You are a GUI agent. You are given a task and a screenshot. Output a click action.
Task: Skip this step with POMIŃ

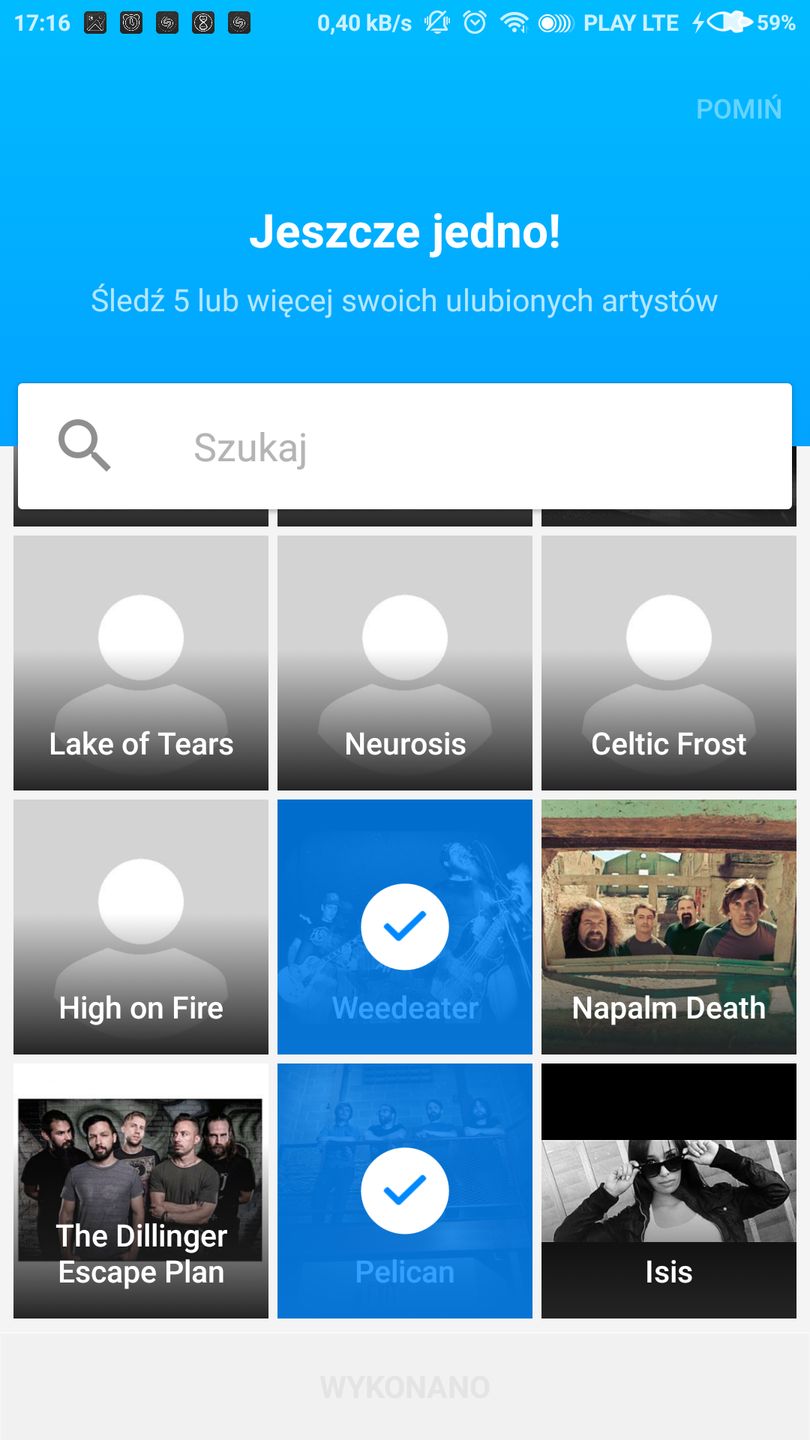(x=738, y=109)
